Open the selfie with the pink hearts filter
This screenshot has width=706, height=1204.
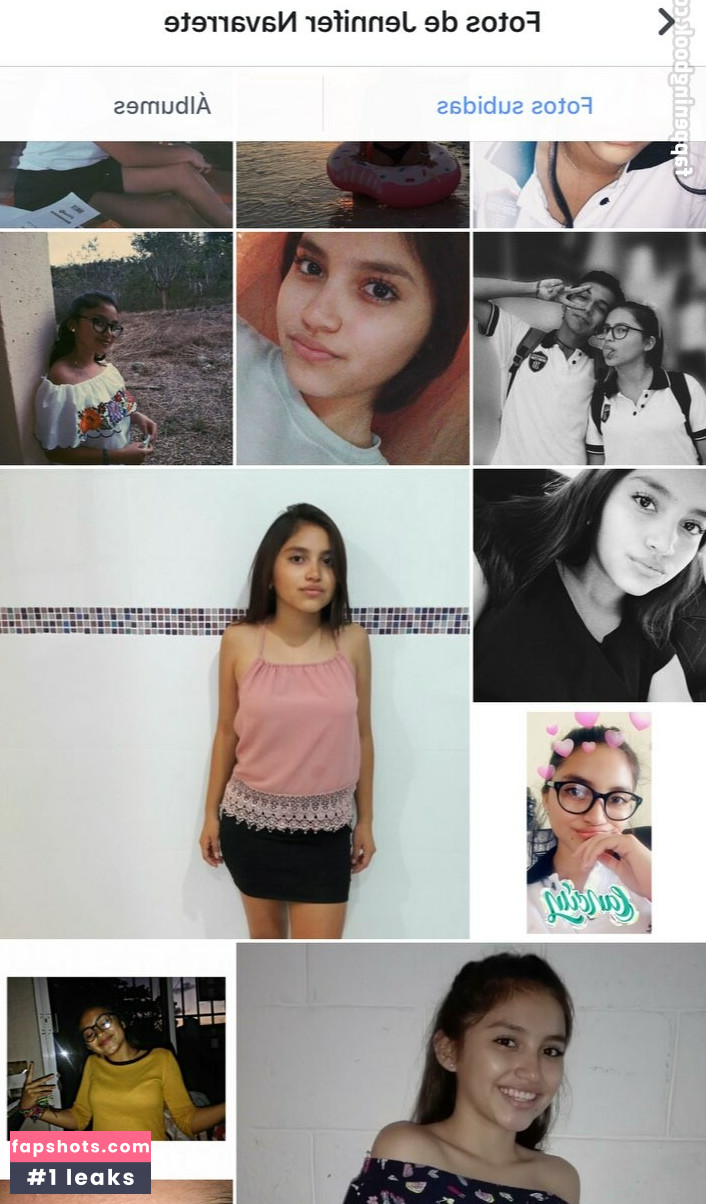point(589,822)
